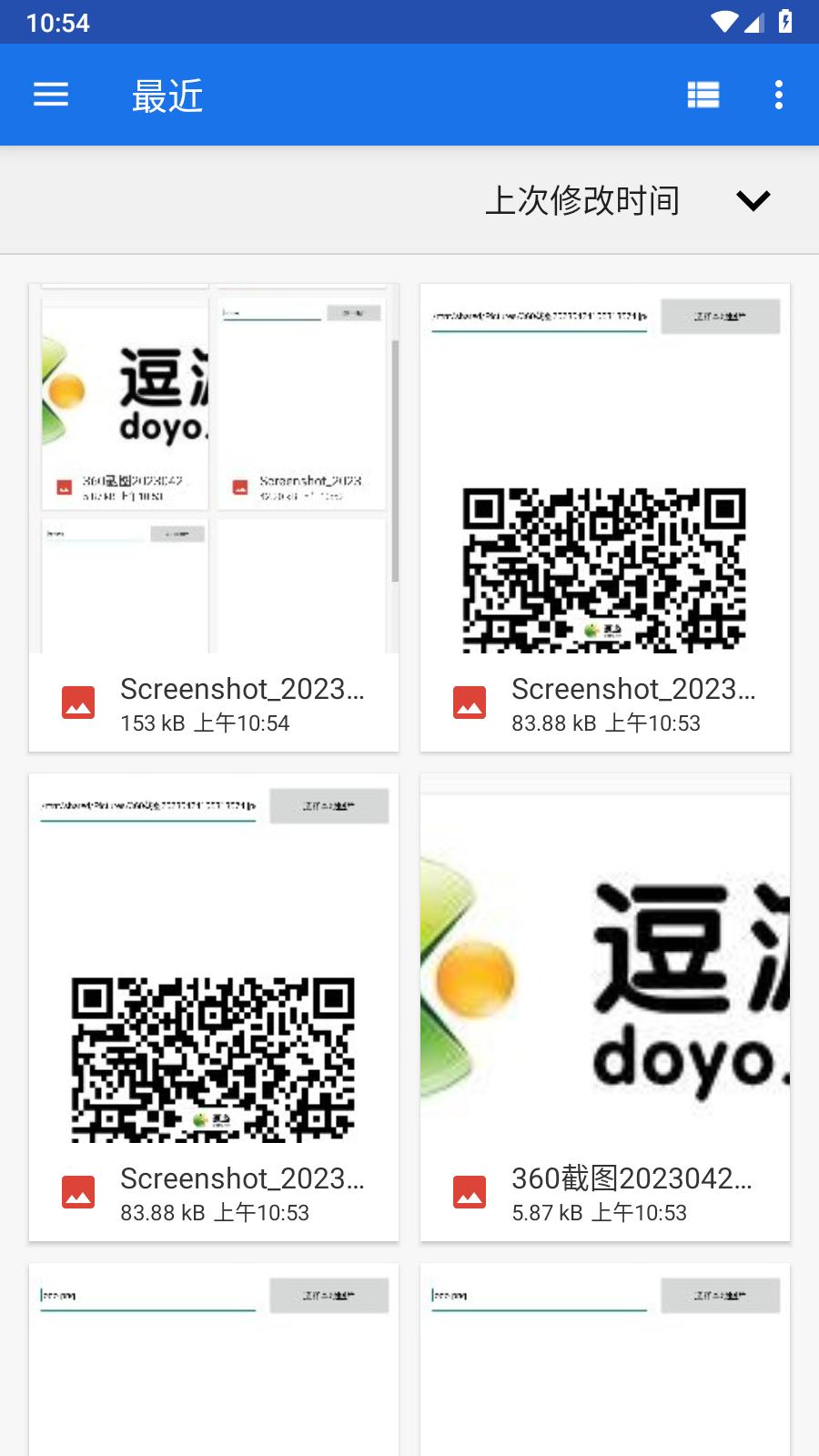This screenshot has width=819, height=1456.
Task: Open the 360截图 5.87 kB image
Action: [605, 1006]
